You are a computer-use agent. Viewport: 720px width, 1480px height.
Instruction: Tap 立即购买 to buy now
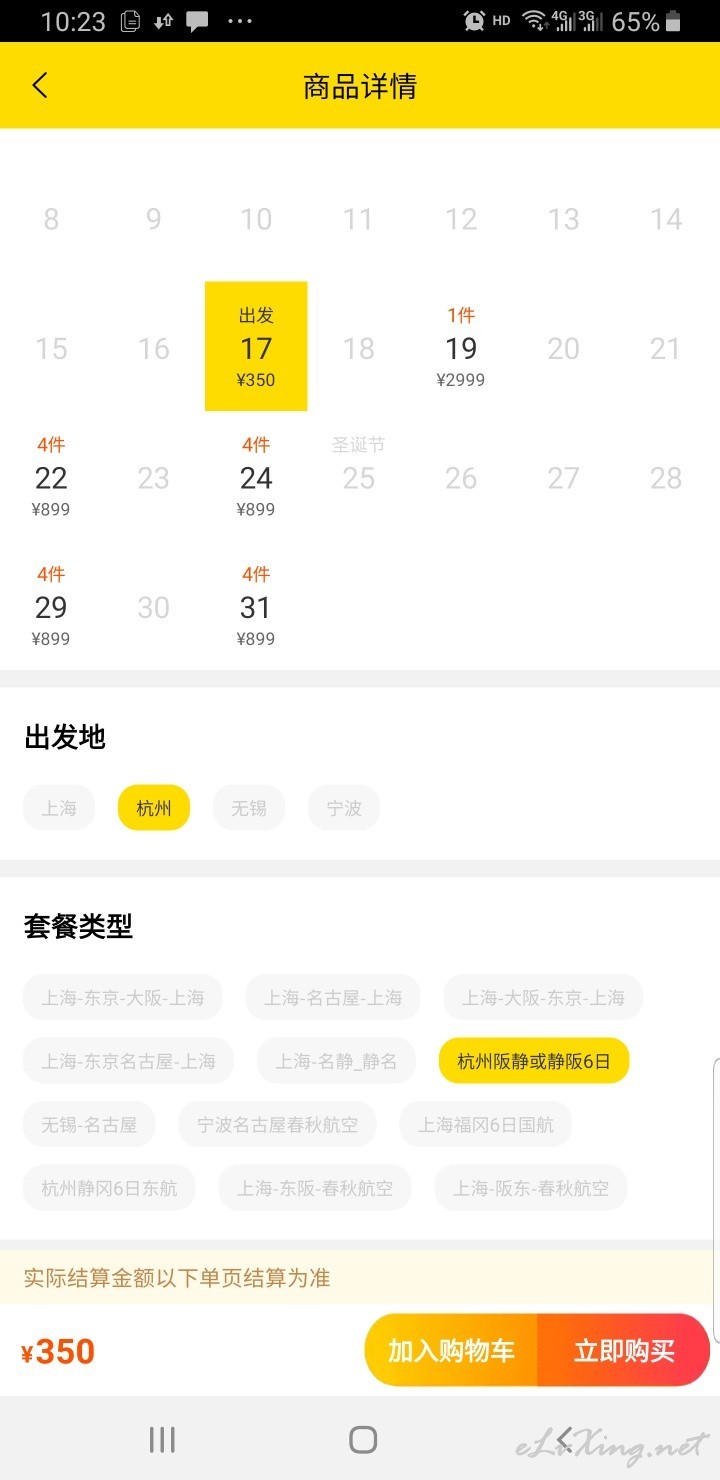(624, 1351)
